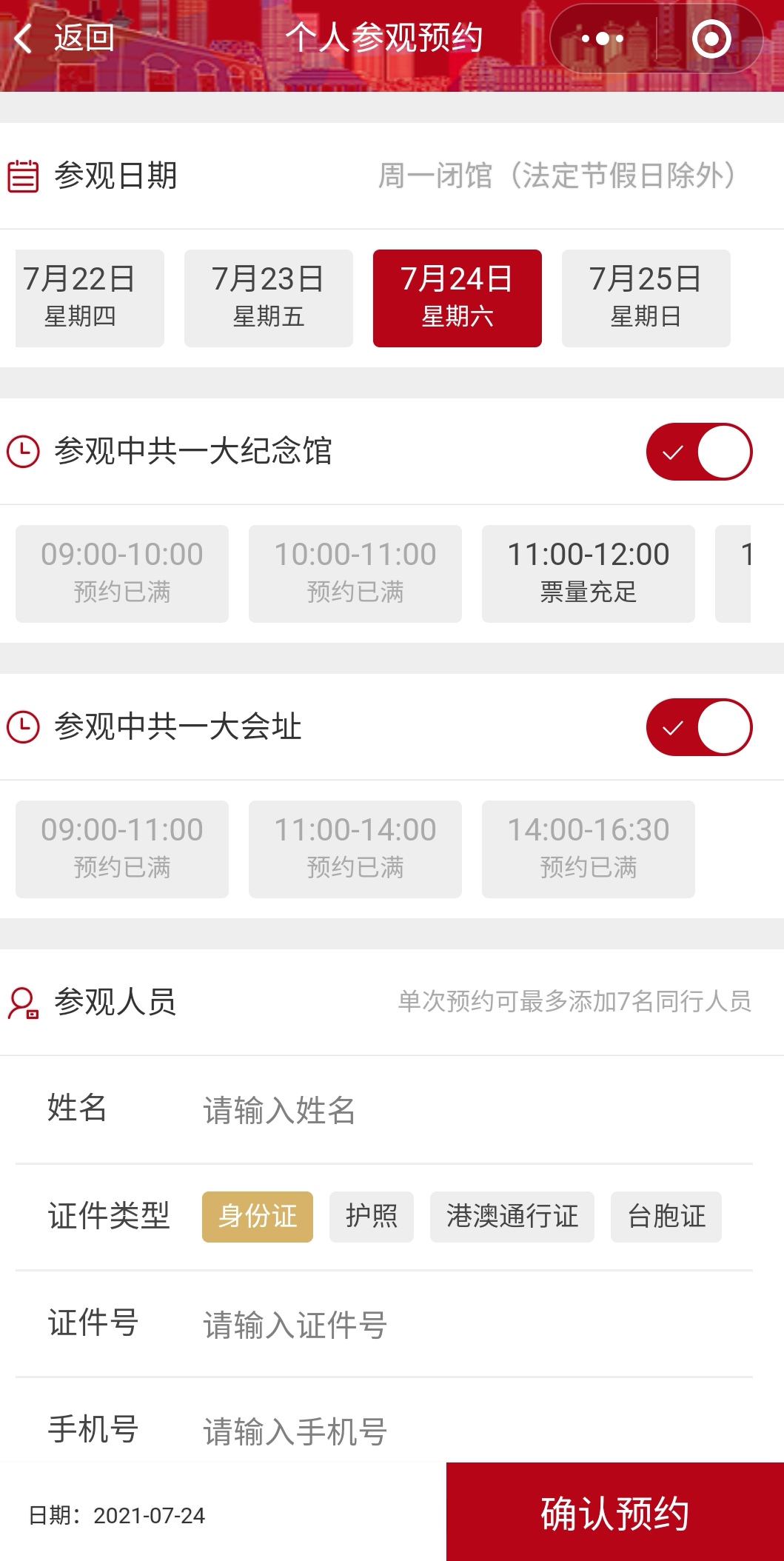
Task: Open the mini program overflow menu
Action: pos(603,39)
